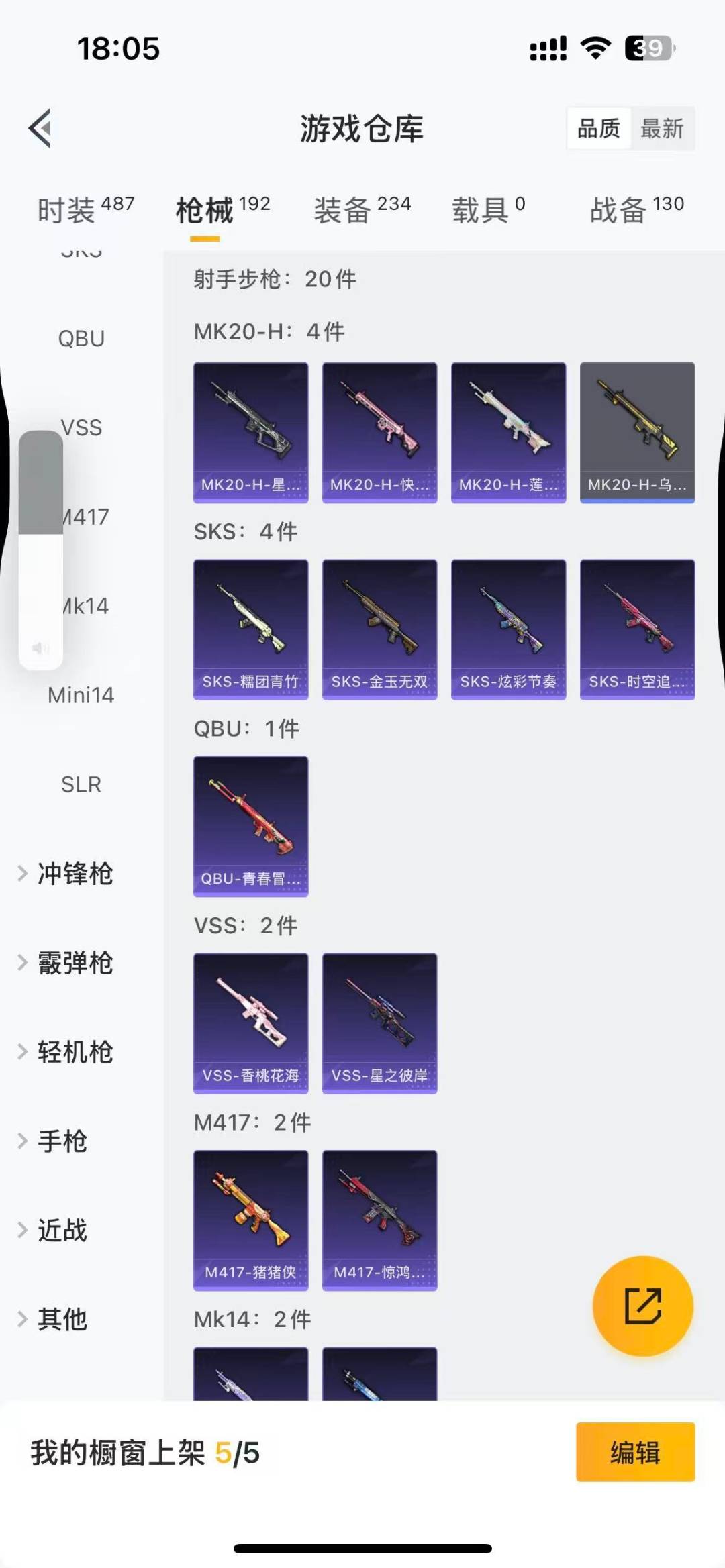Expand the 轻机枪 category
The height and width of the screenshot is (1568, 725).
click(74, 1052)
